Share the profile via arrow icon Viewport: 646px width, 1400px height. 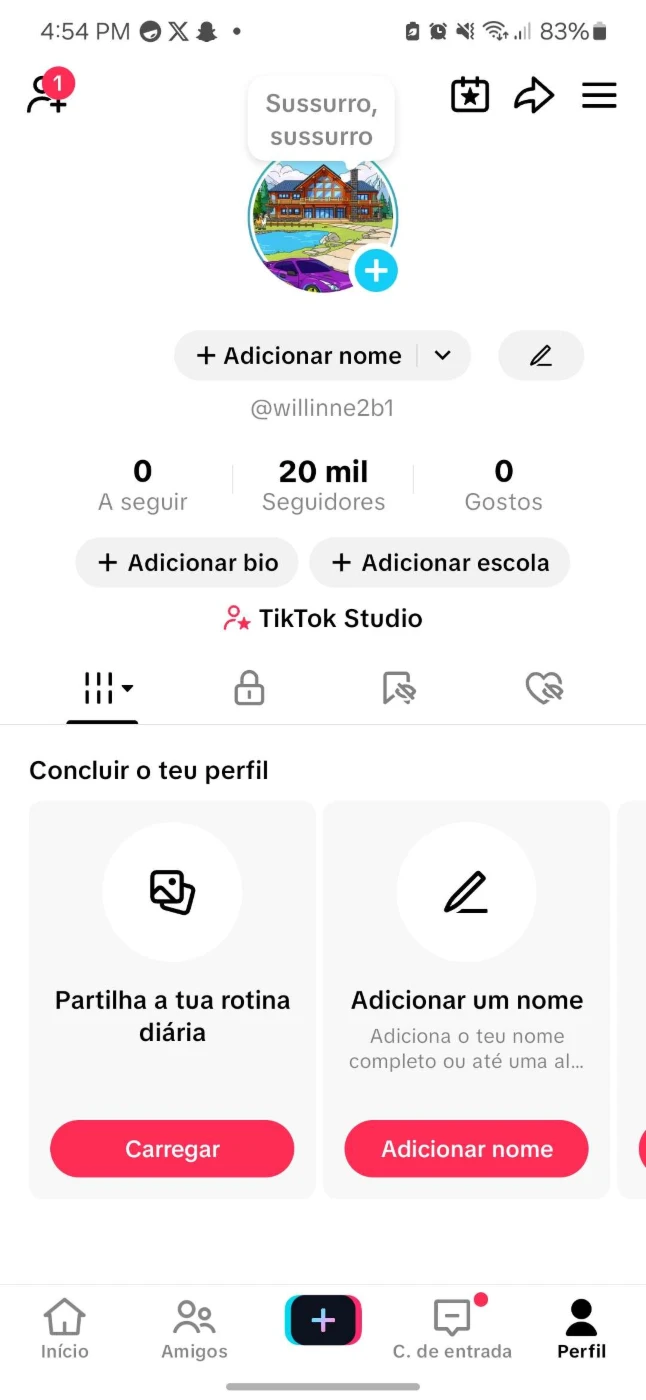534,96
